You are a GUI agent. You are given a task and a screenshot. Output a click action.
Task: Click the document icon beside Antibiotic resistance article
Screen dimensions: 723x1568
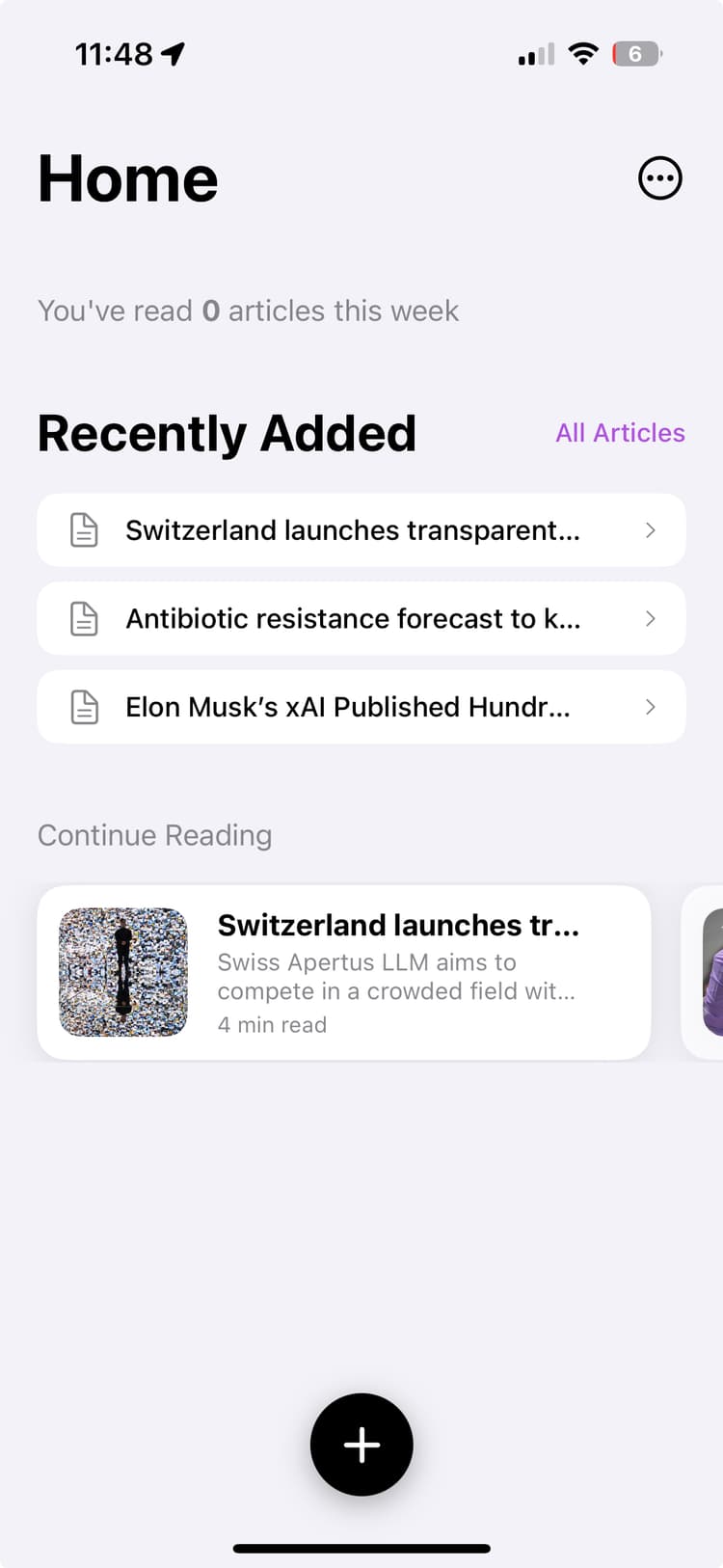(x=83, y=618)
